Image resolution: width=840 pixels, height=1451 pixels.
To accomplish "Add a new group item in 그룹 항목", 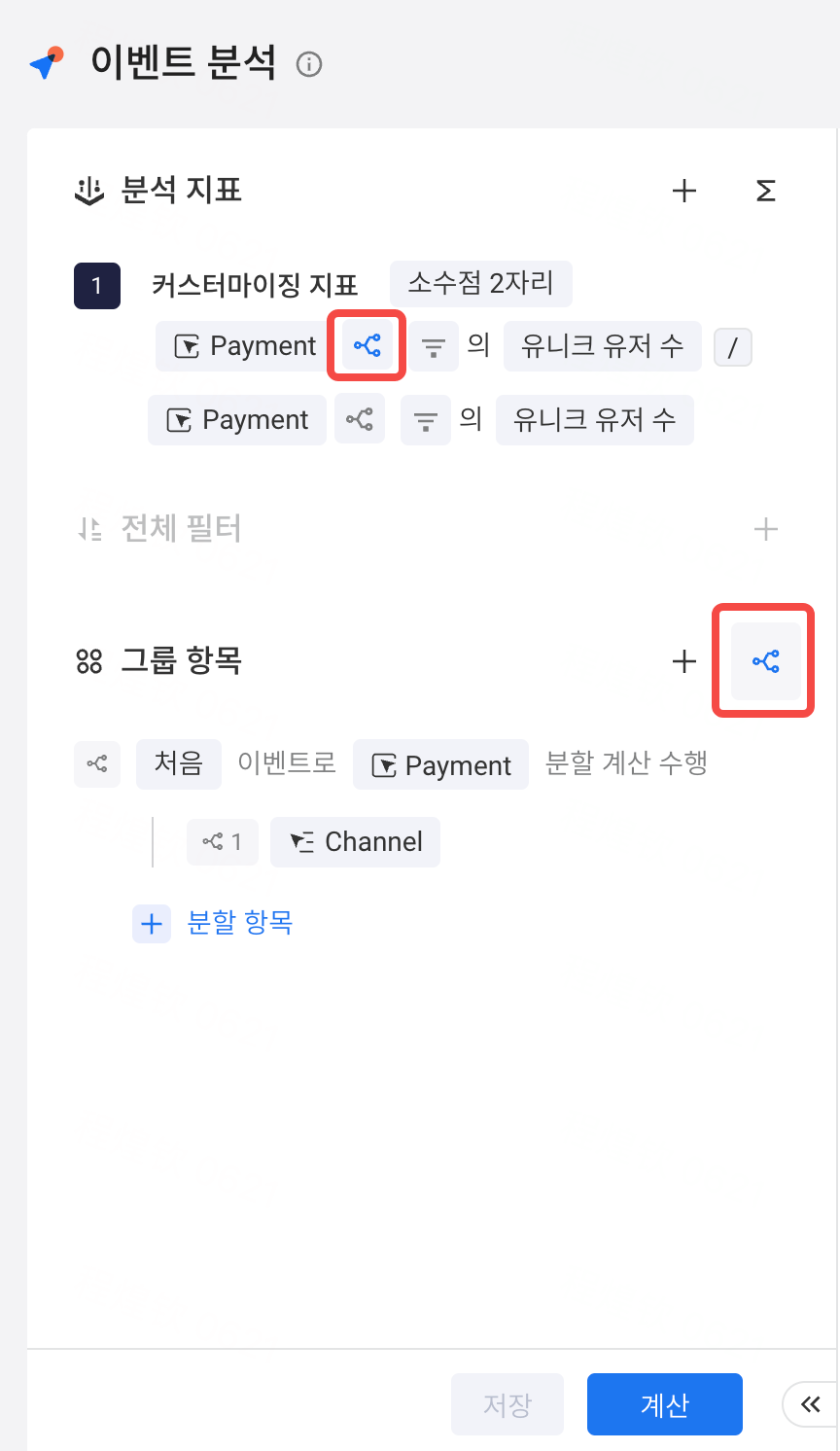I will tap(684, 661).
